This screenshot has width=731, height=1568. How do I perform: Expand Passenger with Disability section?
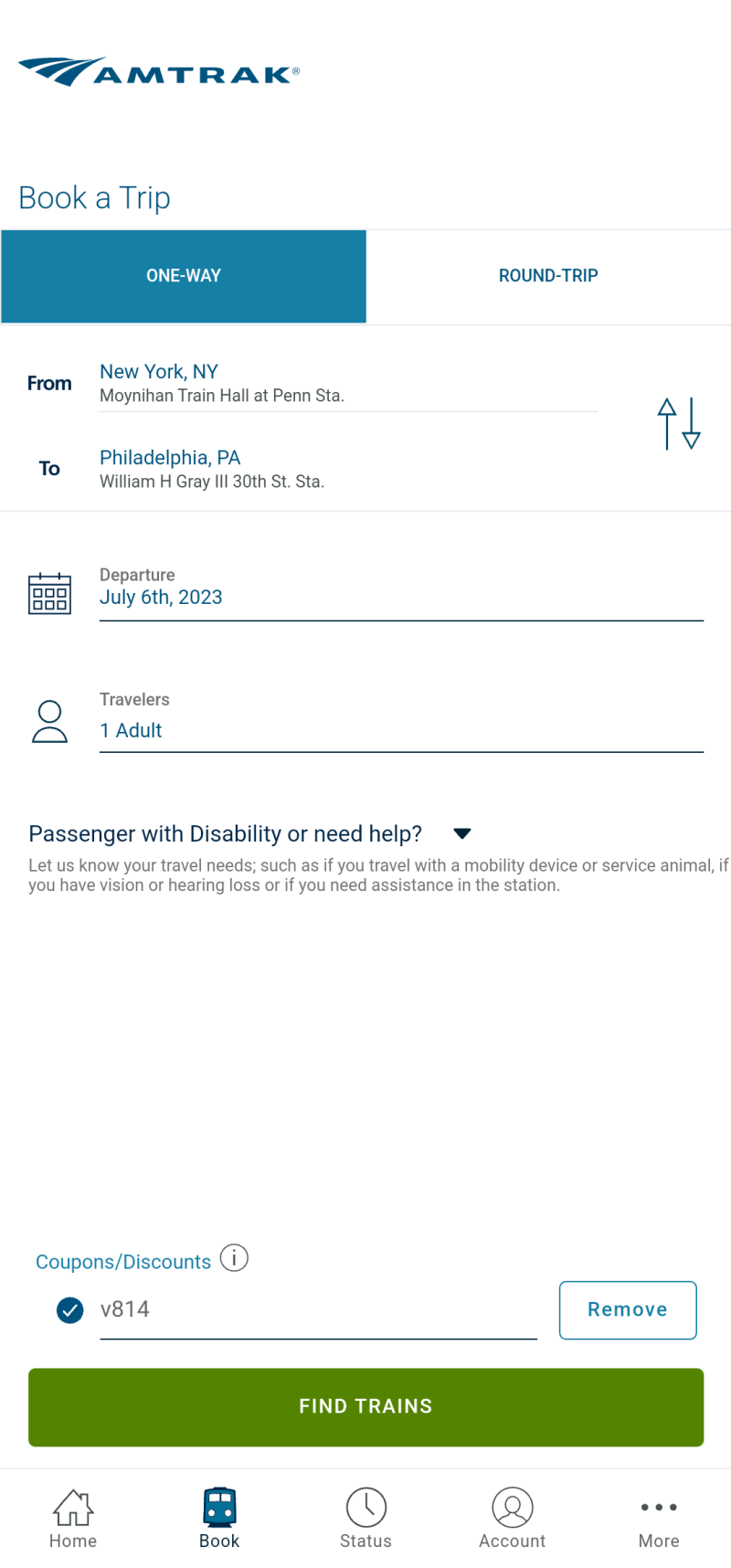[x=461, y=833]
